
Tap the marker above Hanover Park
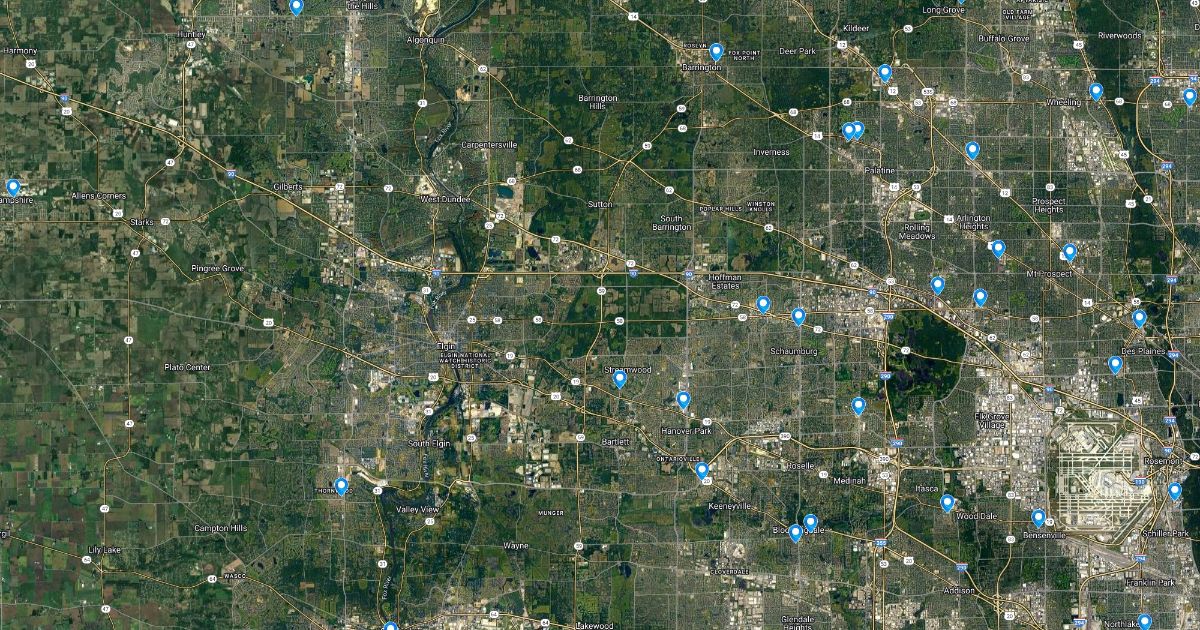click(683, 400)
